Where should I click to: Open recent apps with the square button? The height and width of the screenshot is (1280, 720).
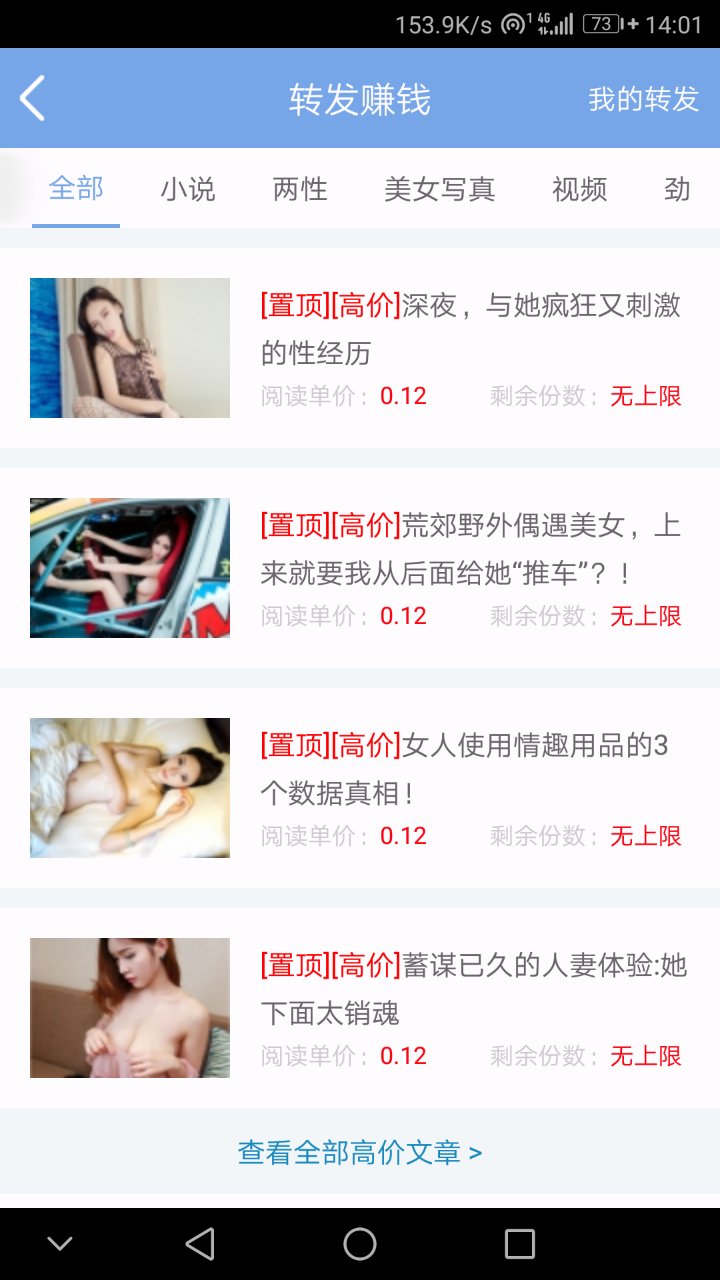[x=516, y=1243]
